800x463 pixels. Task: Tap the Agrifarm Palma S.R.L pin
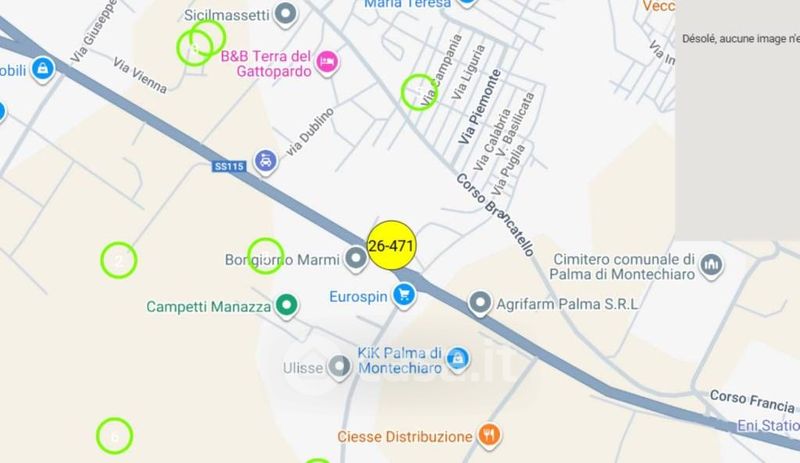click(x=480, y=303)
